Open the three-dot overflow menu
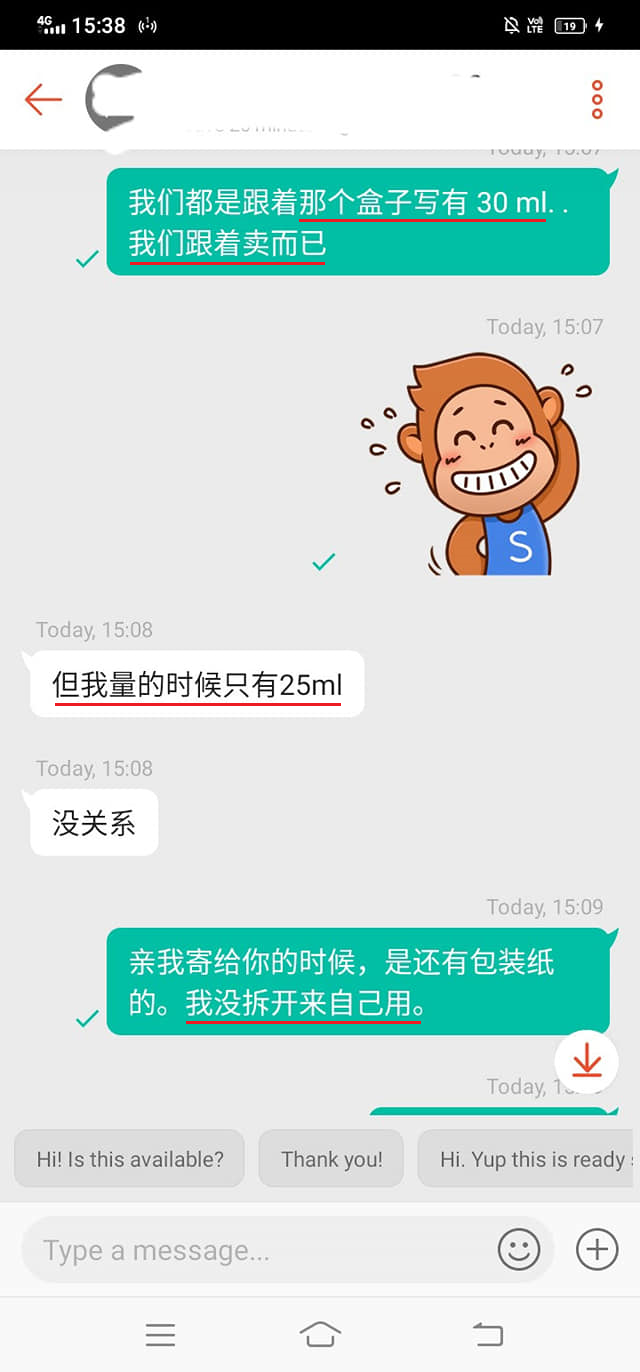This screenshot has height=1372, width=640. (x=597, y=99)
